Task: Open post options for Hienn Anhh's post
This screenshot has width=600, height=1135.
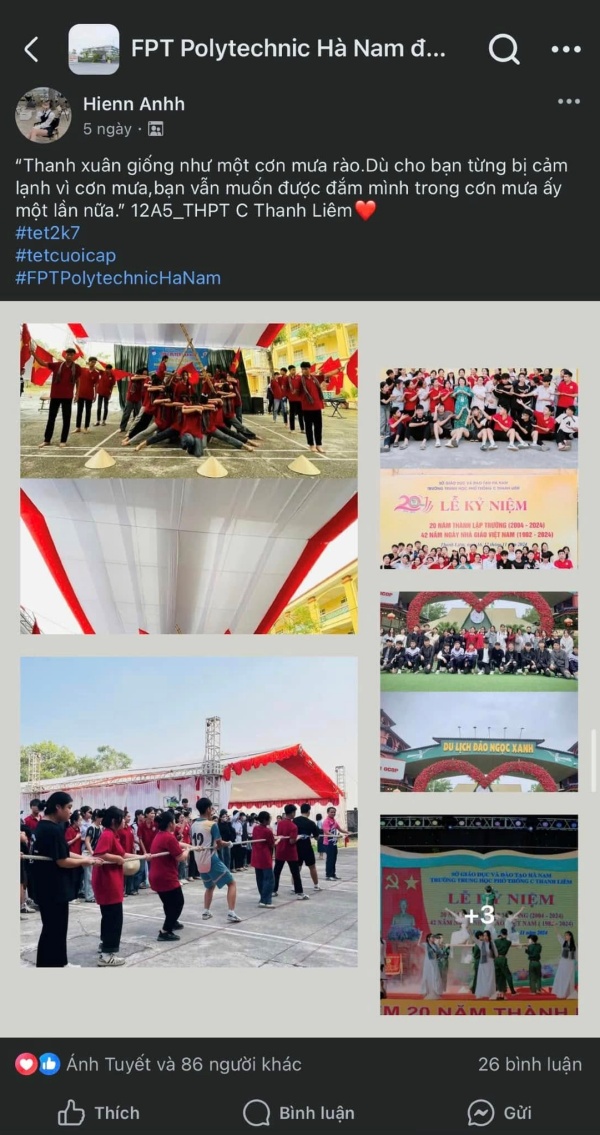Action: click(568, 101)
